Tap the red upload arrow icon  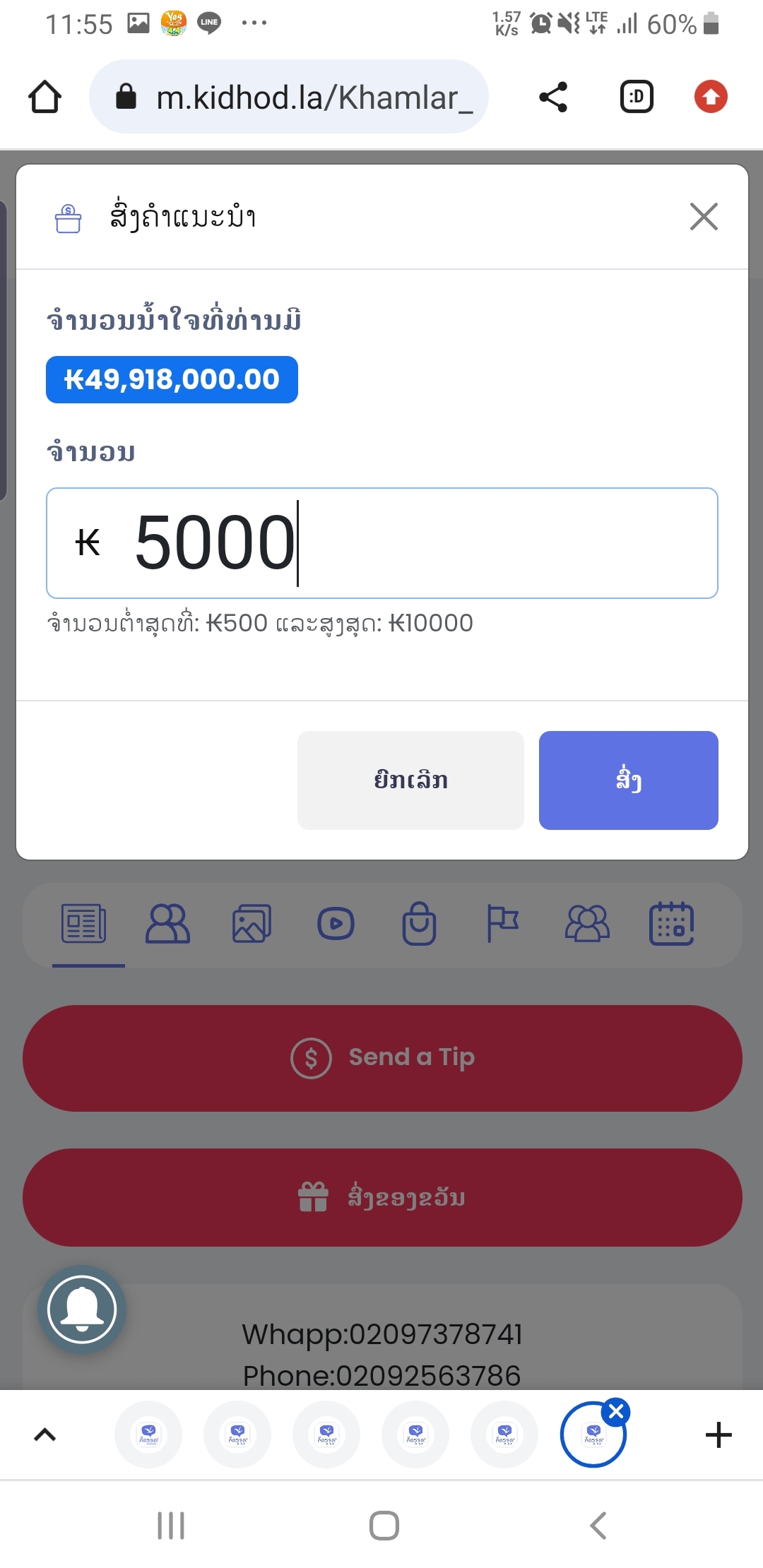(x=711, y=97)
